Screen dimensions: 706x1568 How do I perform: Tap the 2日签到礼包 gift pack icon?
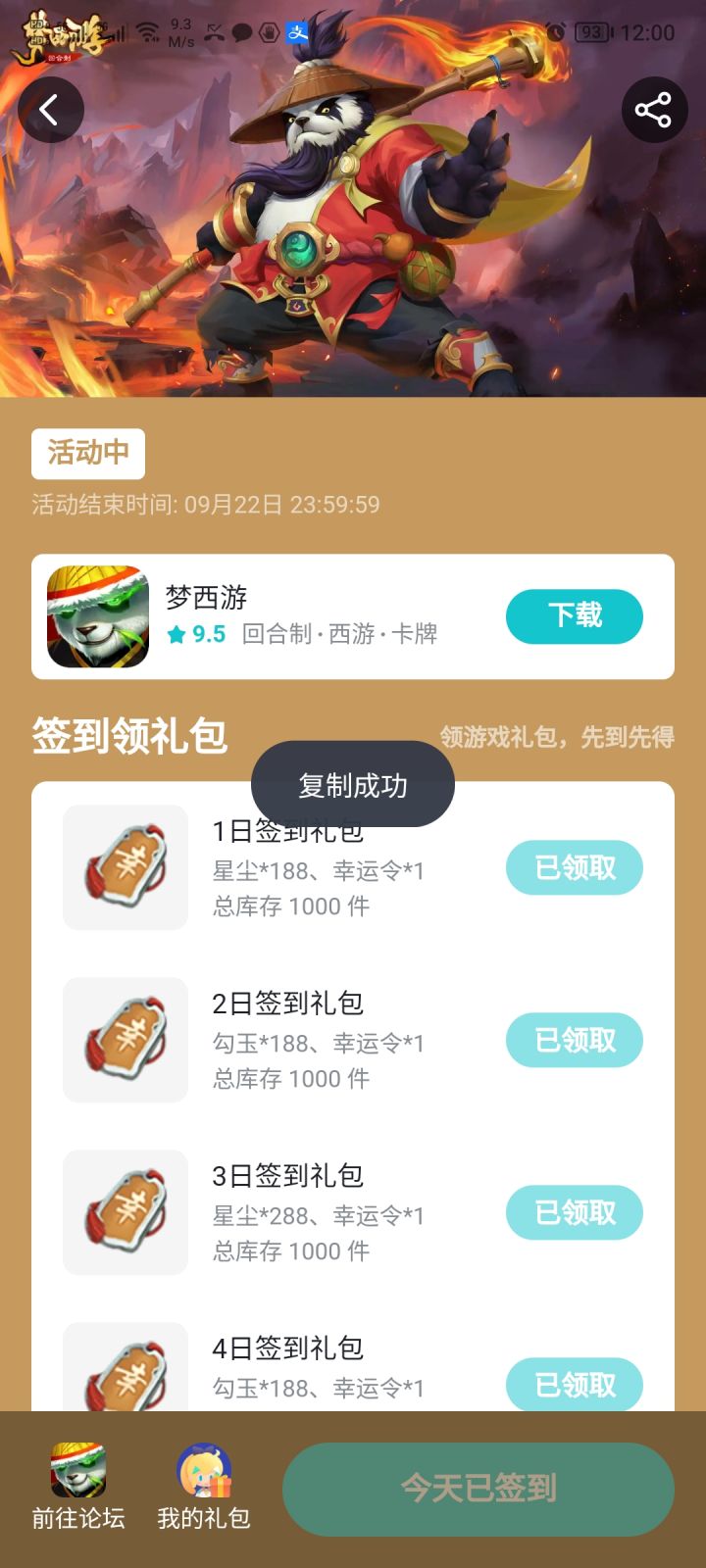125,1039
